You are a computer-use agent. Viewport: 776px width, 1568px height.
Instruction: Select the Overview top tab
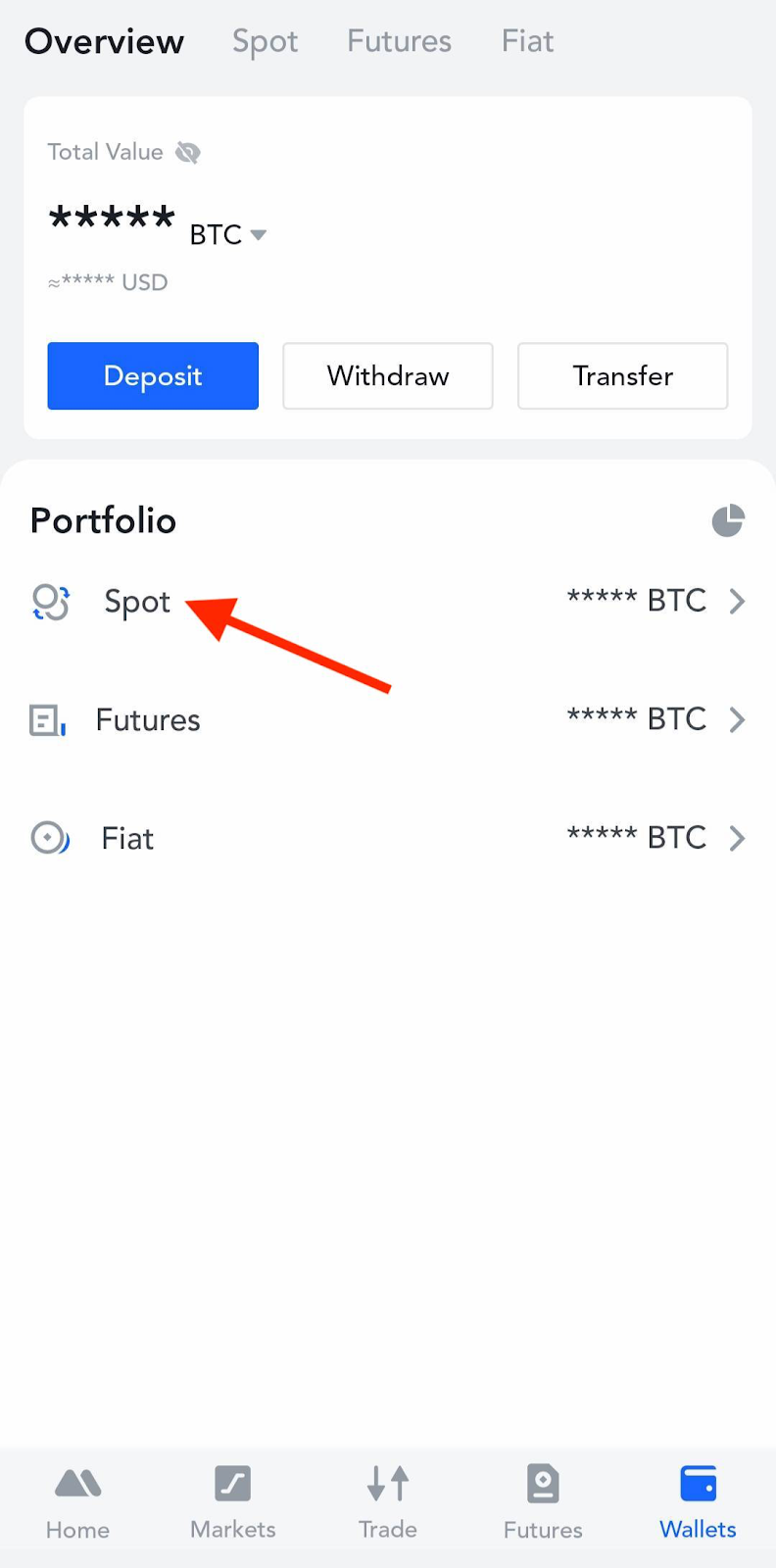(104, 41)
